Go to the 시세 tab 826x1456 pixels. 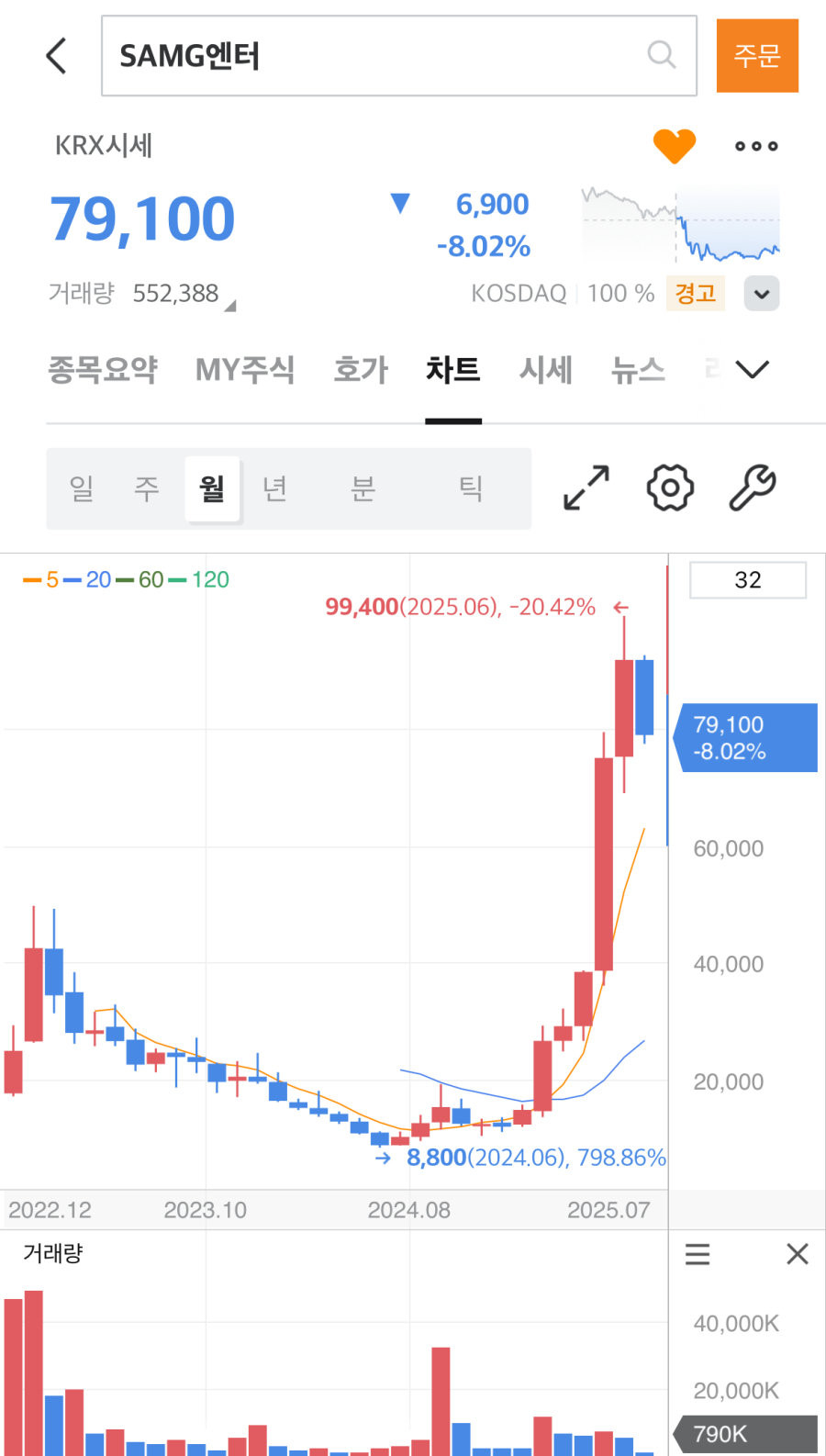point(546,370)
